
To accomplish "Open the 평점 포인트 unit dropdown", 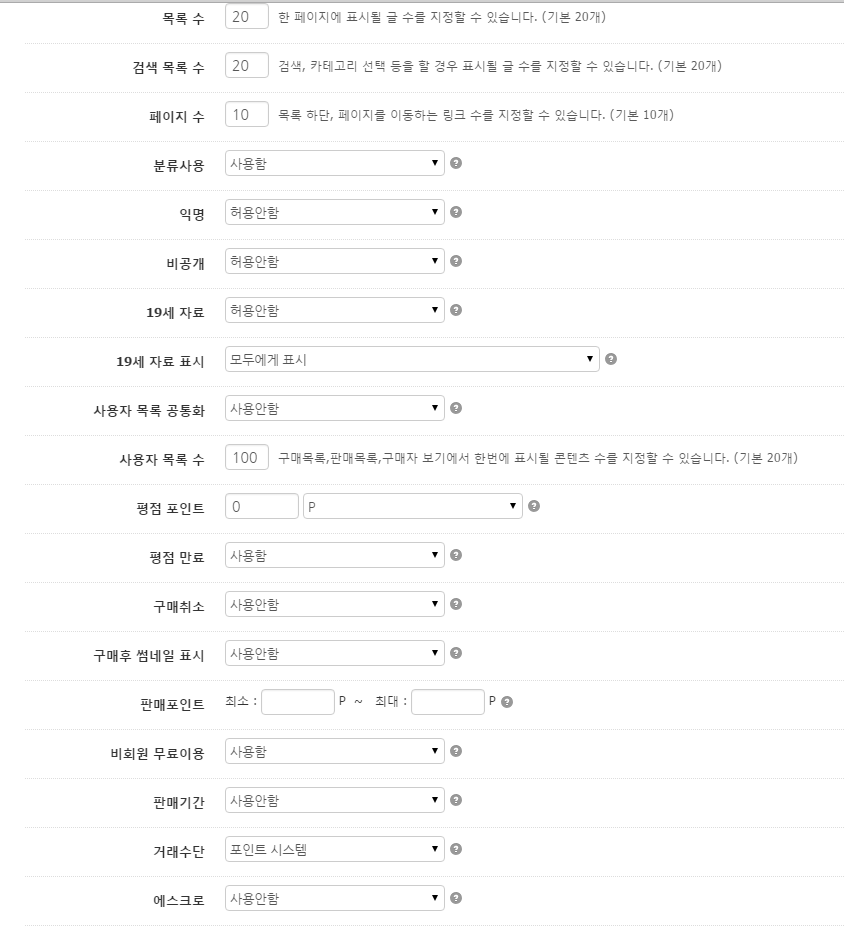I will [412, 507].
